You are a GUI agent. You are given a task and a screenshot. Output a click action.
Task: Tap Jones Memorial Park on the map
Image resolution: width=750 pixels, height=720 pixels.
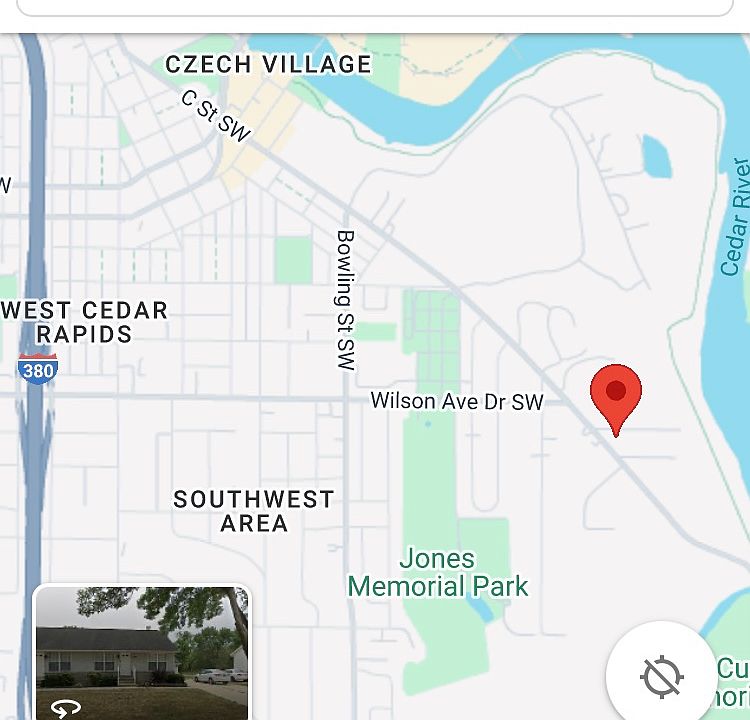pos(438,572)
